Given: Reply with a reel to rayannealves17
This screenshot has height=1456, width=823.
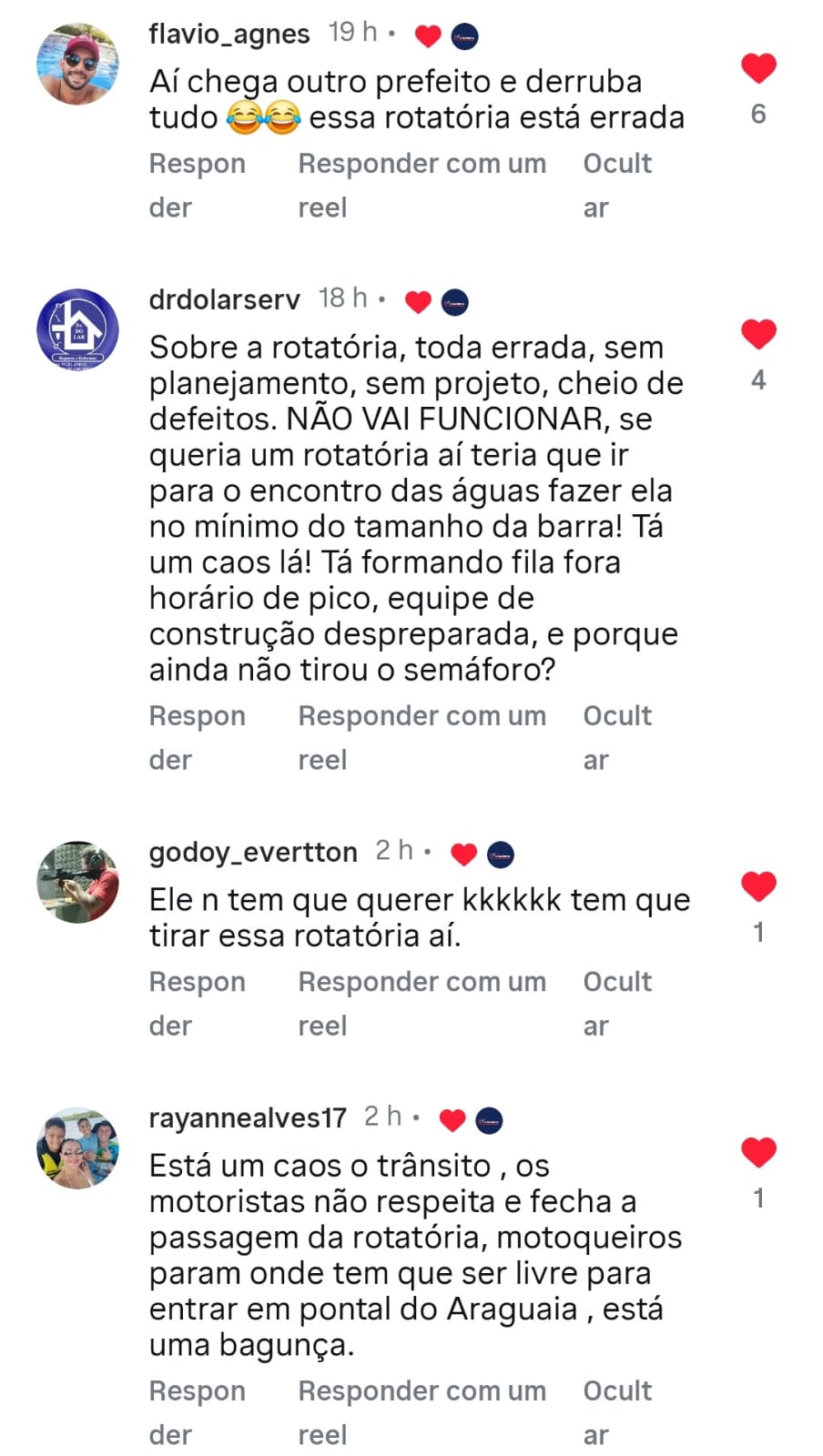Looking at the screenshot, I should [x=422, y=1412].
